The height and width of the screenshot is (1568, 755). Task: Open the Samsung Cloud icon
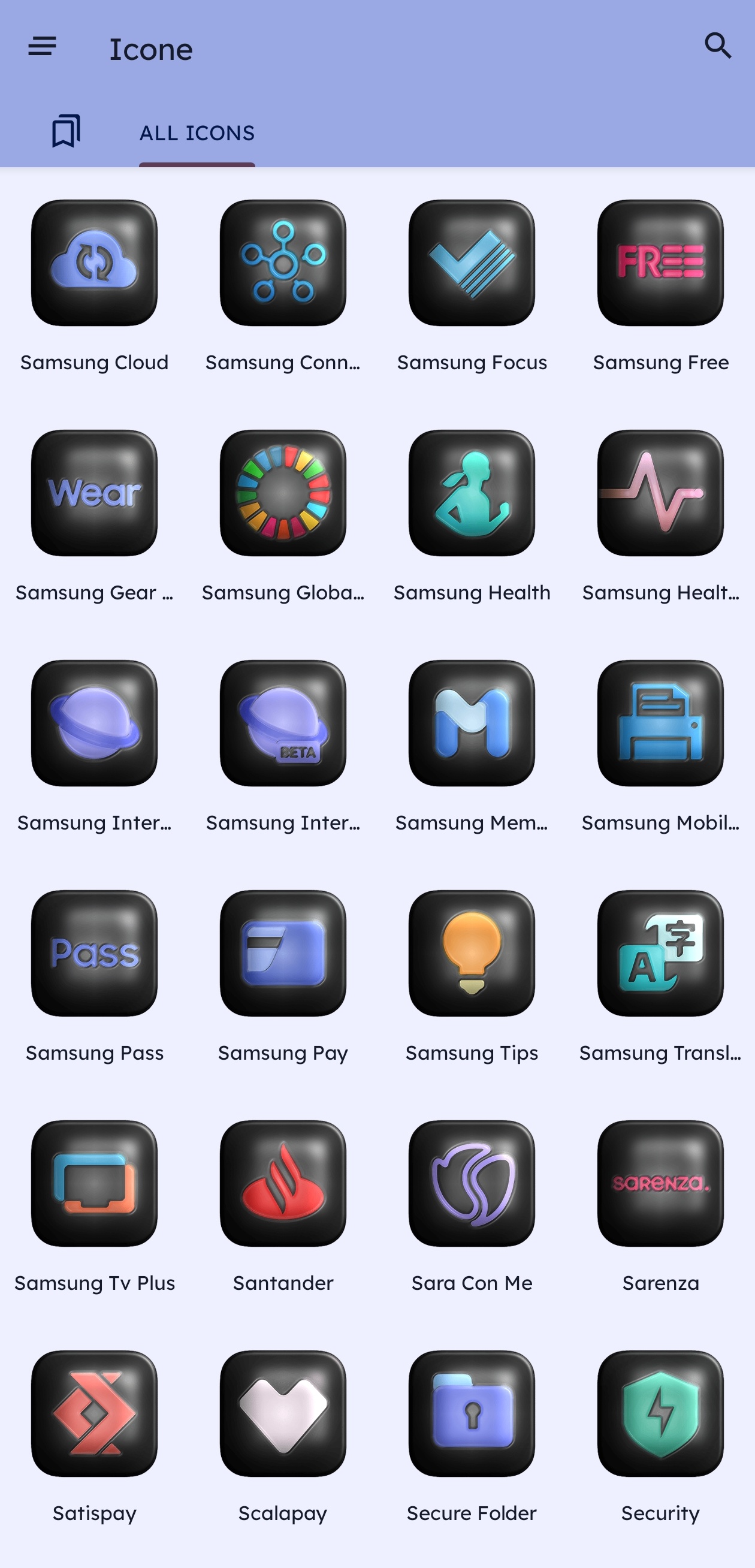point(94,263)
